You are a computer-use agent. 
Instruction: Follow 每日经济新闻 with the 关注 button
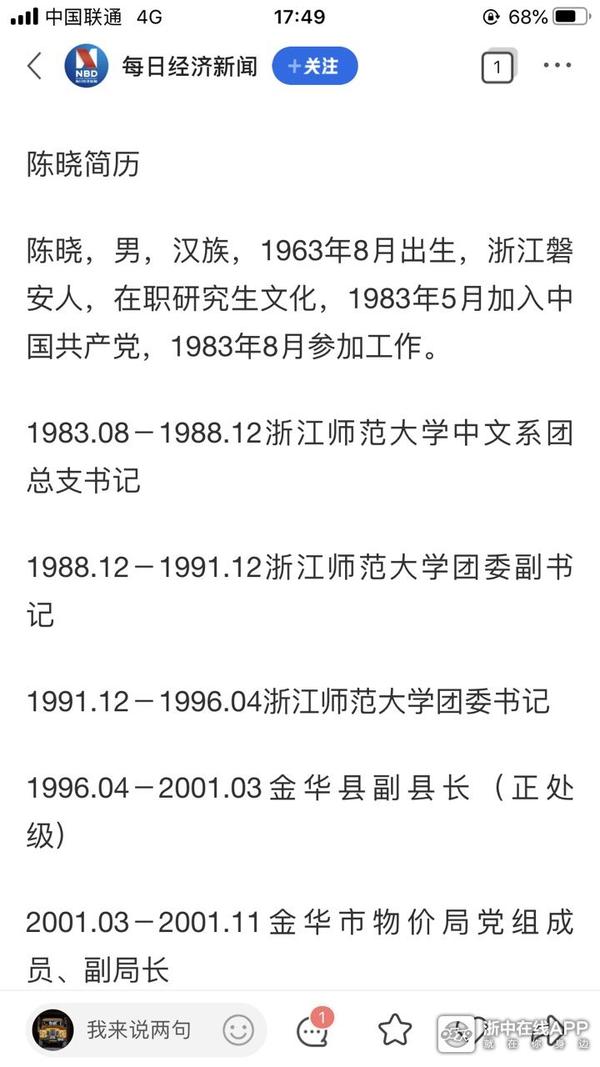[314, 67]
